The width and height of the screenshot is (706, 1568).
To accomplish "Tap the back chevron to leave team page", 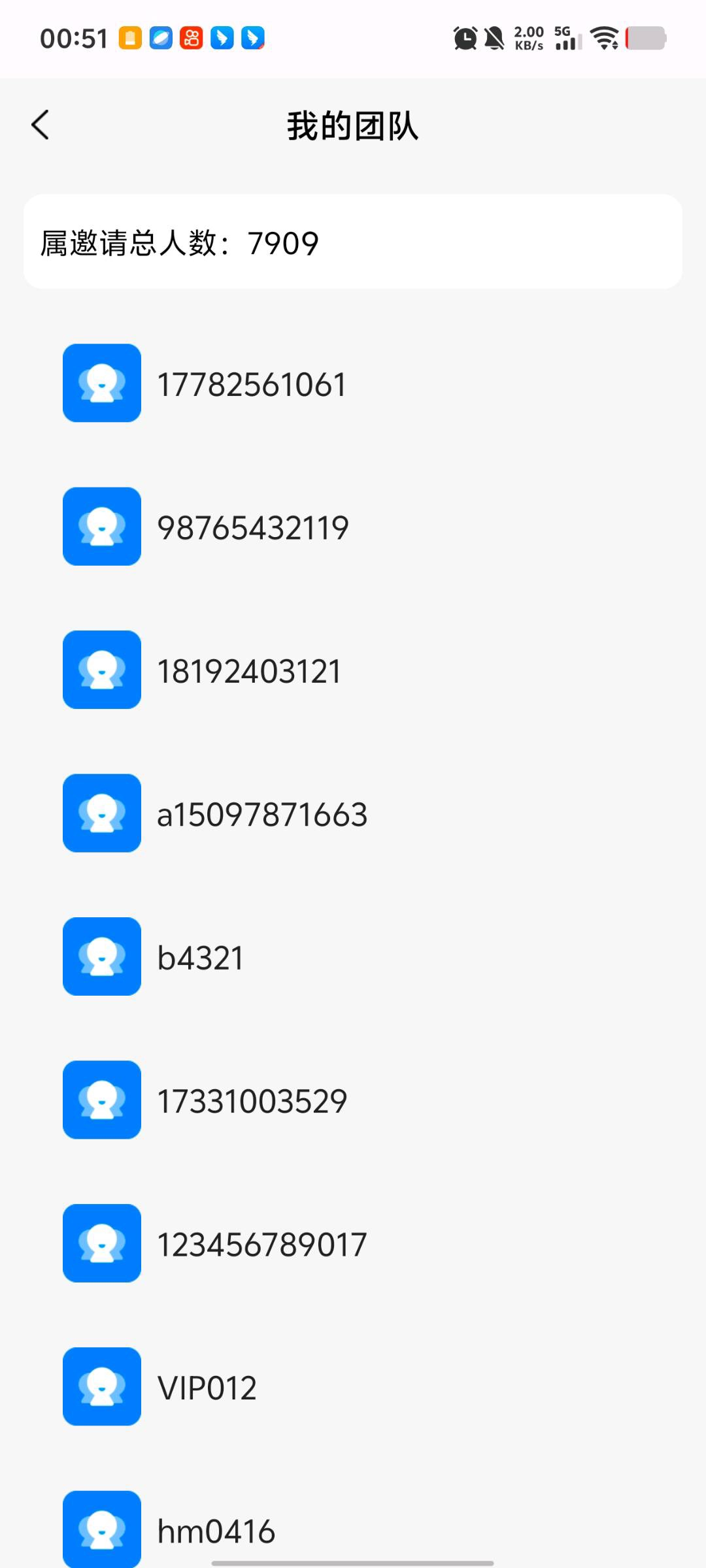I will (x=41, y=125).
